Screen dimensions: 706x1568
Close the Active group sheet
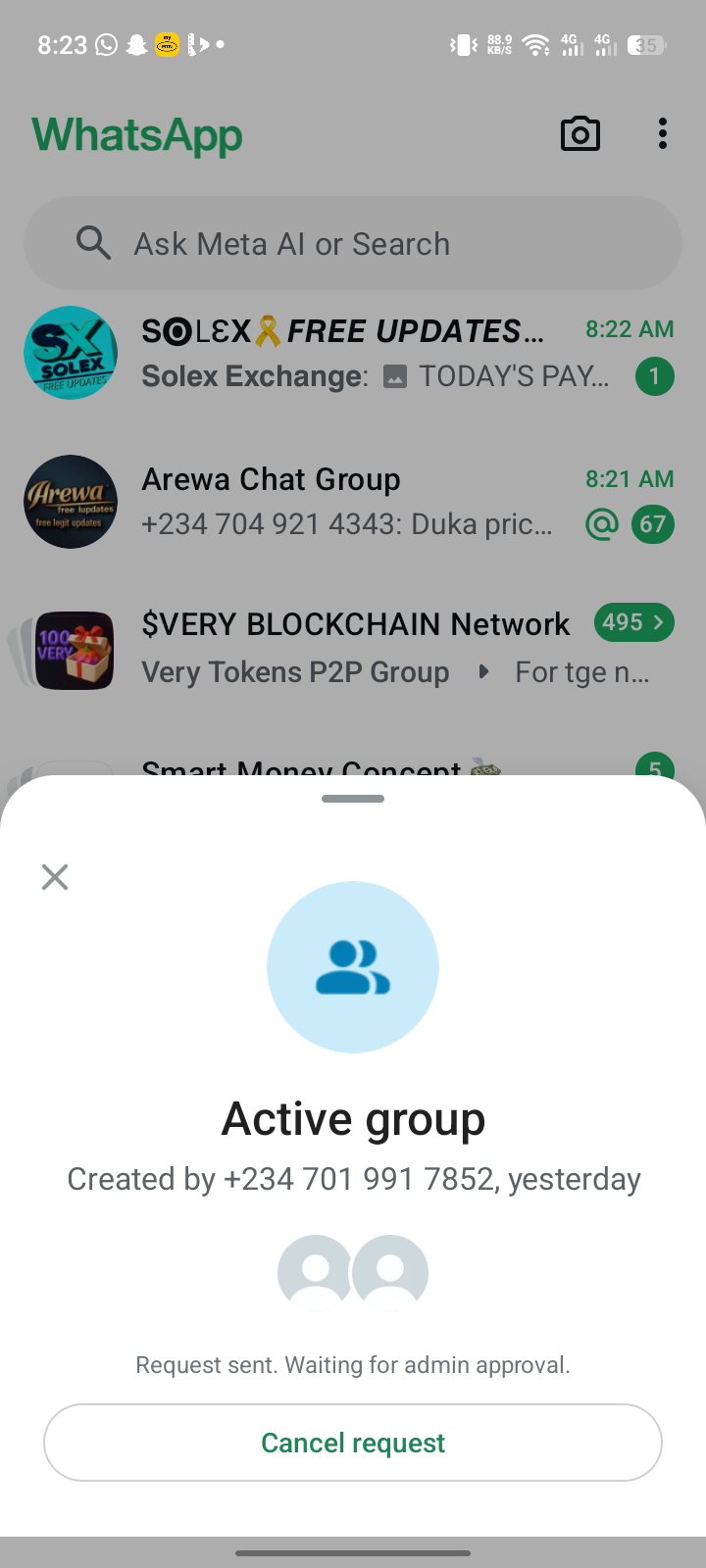[x=55, y=877]
